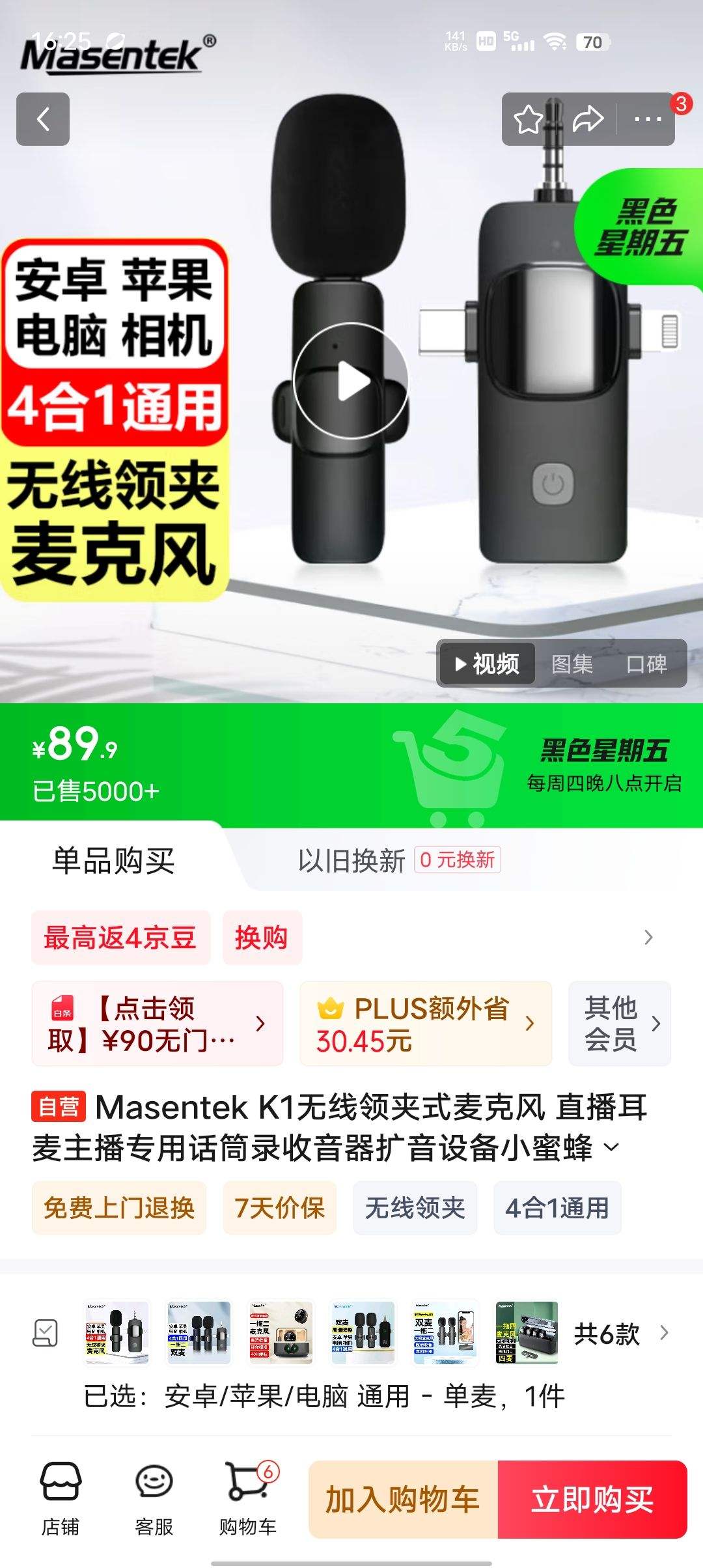The image size is (703, 1568).
Task: Play the product video
Action: (351, 382)
